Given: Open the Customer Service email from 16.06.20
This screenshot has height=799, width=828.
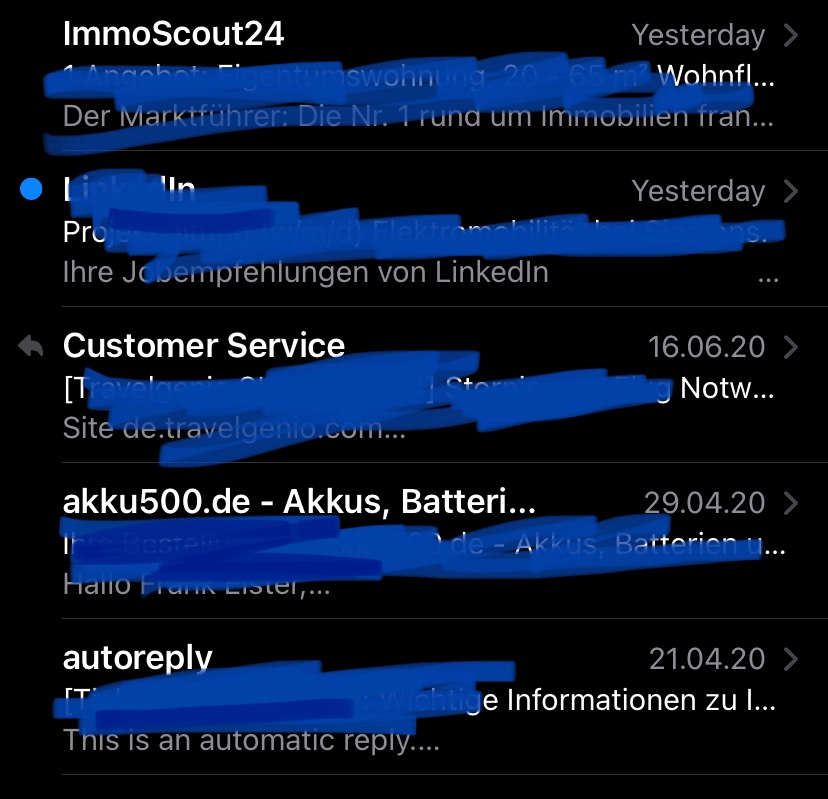Looking at the screenshot, I should (400, 387).
